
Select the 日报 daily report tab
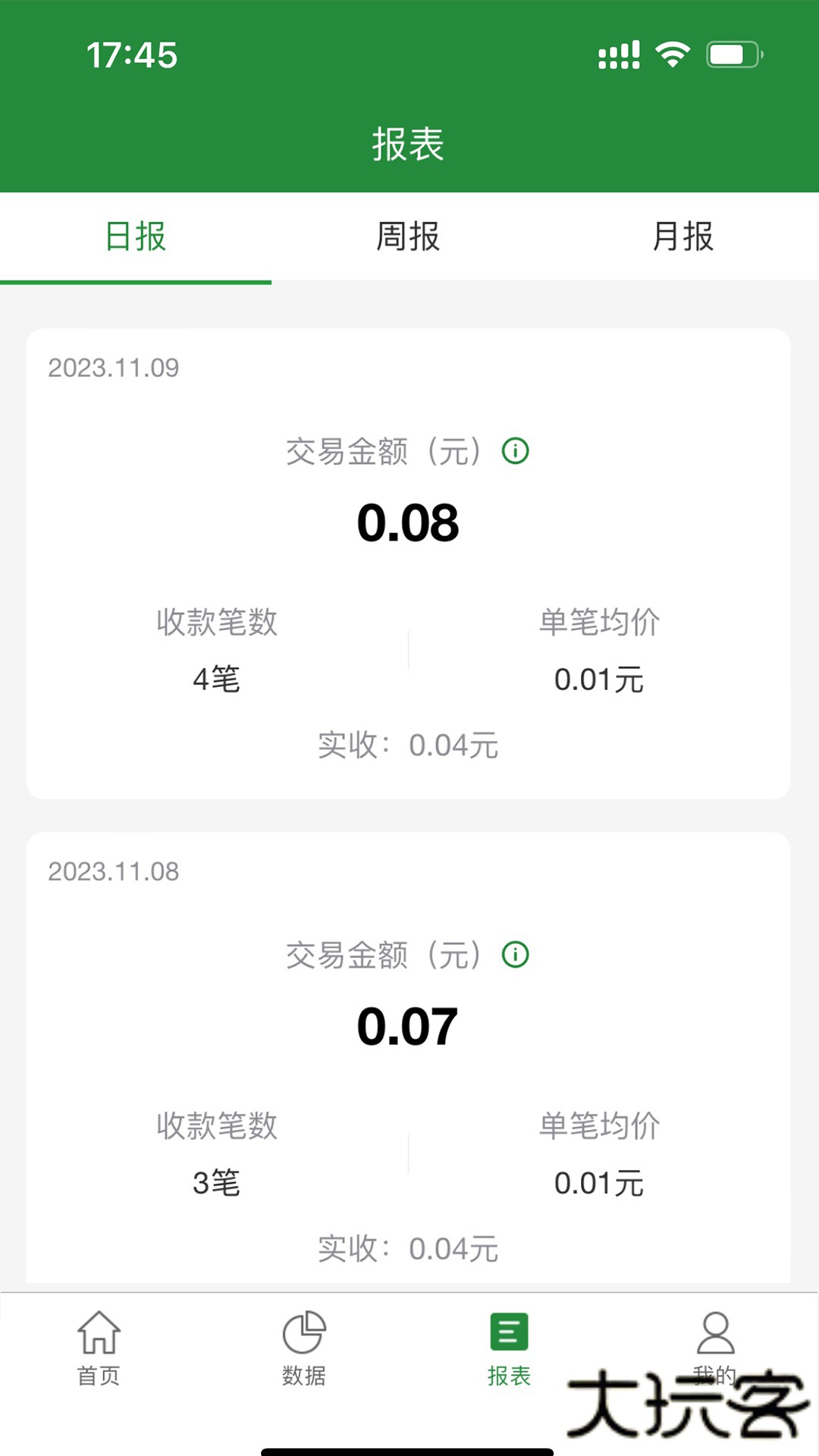[x=135, y=236]
